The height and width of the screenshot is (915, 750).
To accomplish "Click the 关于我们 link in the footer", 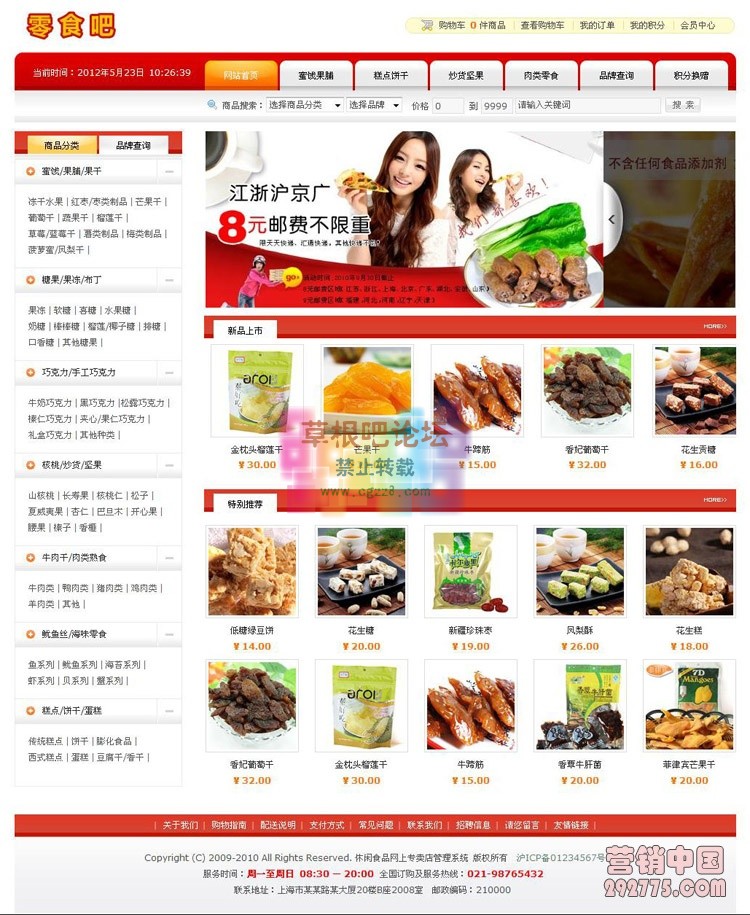I will click(179, 826).
